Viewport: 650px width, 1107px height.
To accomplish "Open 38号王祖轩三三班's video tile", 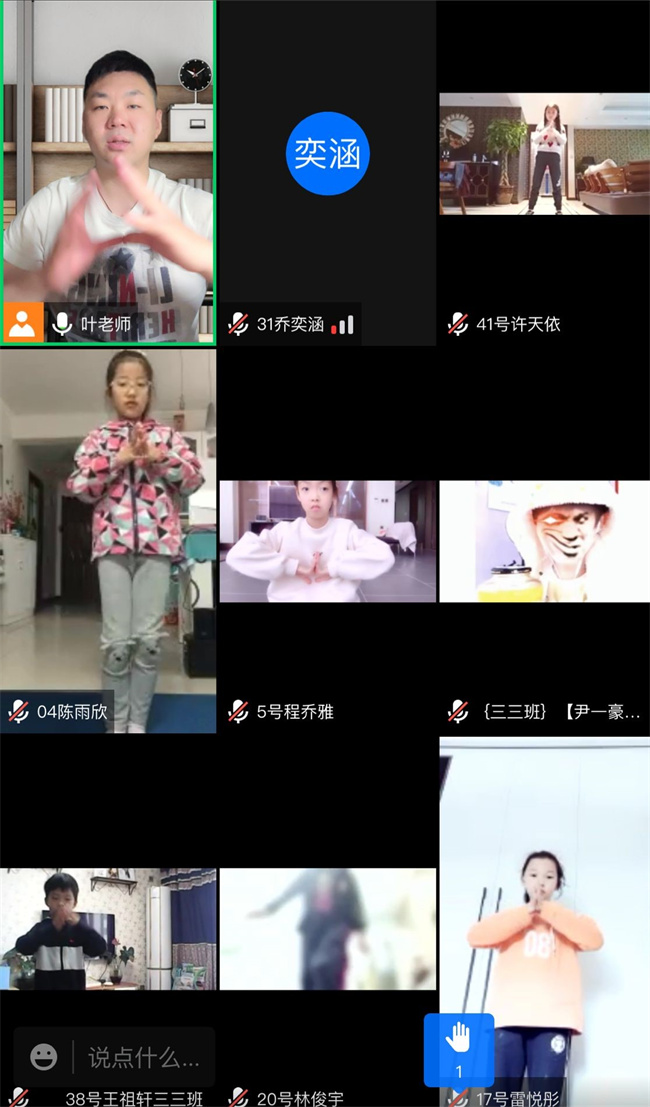I will pyautogui.click(x=108, y=930).
